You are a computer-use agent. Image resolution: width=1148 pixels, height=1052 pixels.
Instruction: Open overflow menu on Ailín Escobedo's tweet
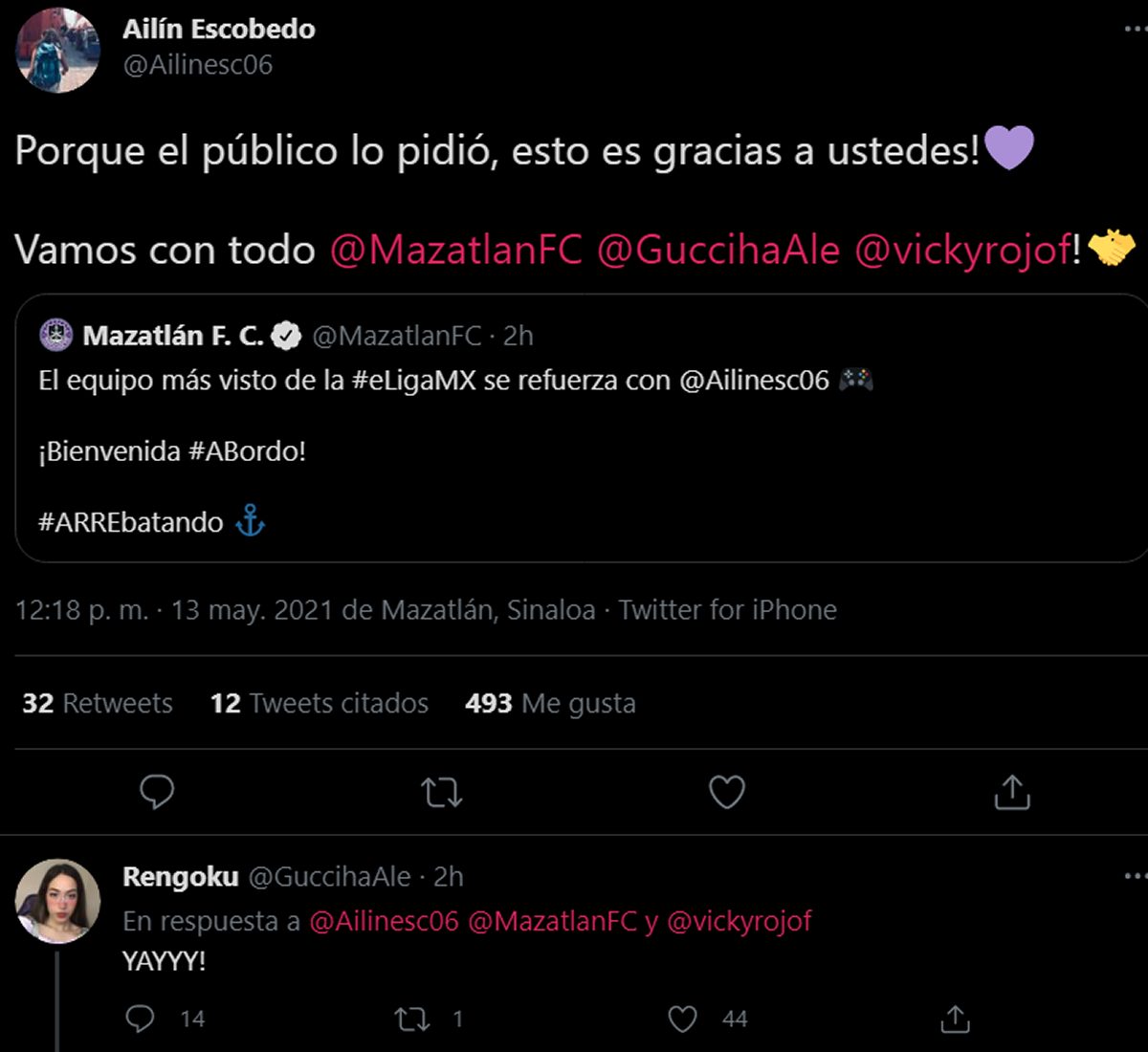(1134, 30)
